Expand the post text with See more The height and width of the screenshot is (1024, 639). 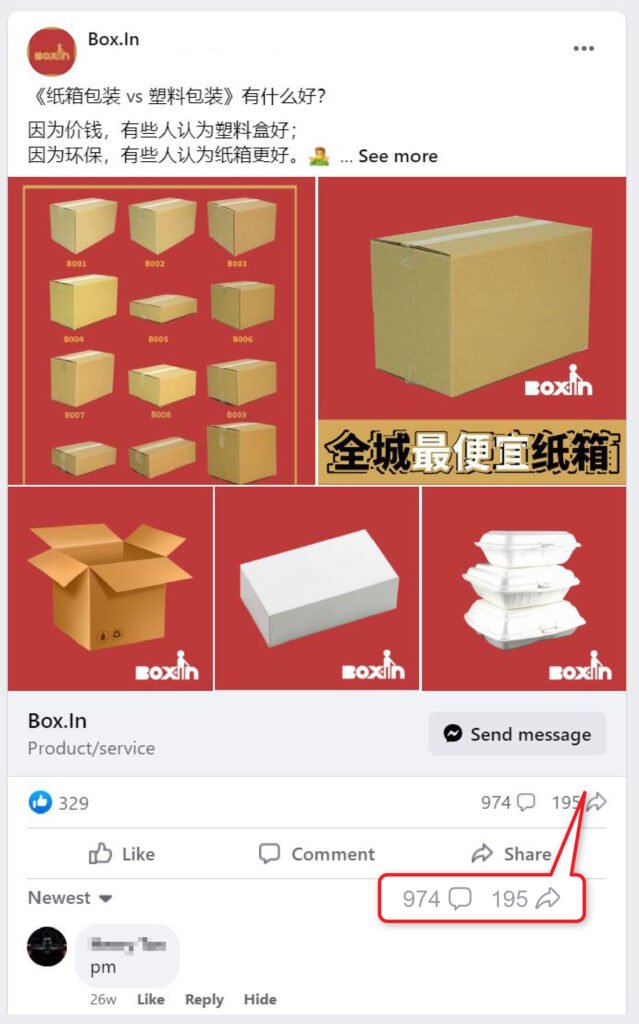pos(398,156)
